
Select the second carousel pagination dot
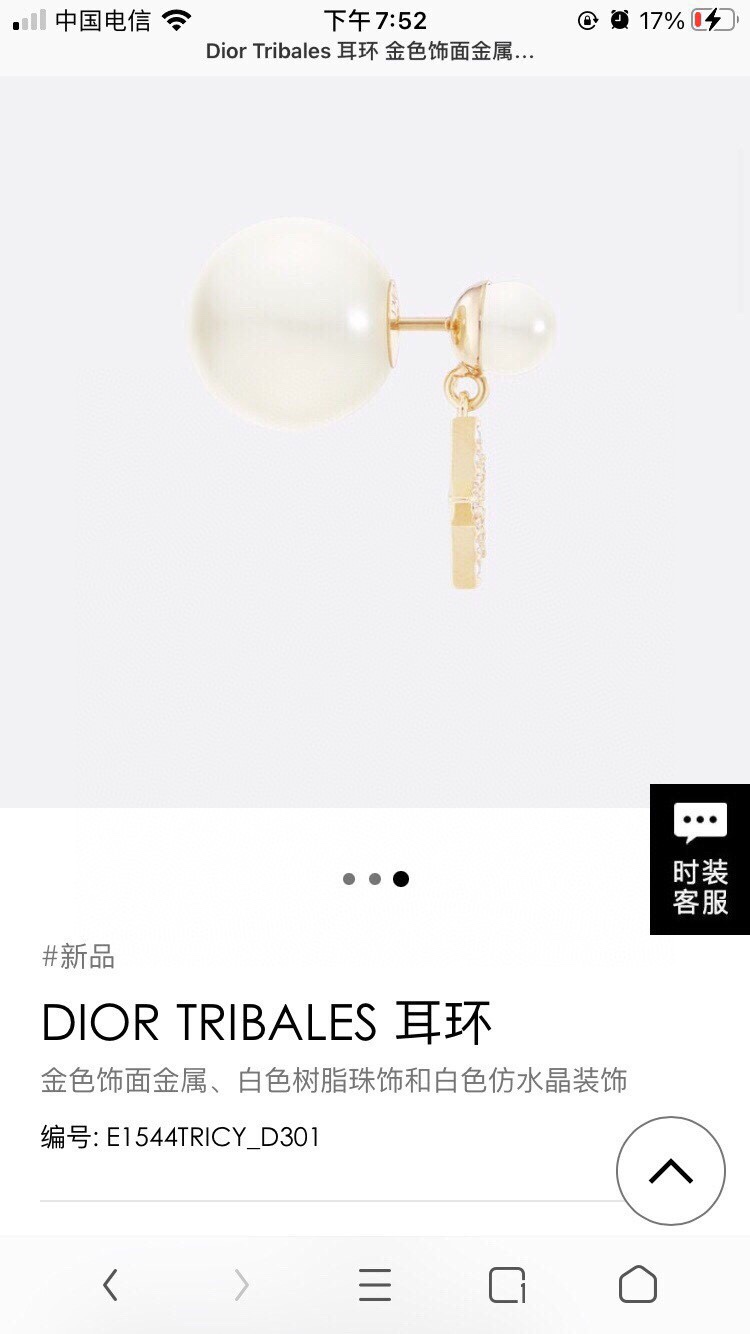(375, 878)
